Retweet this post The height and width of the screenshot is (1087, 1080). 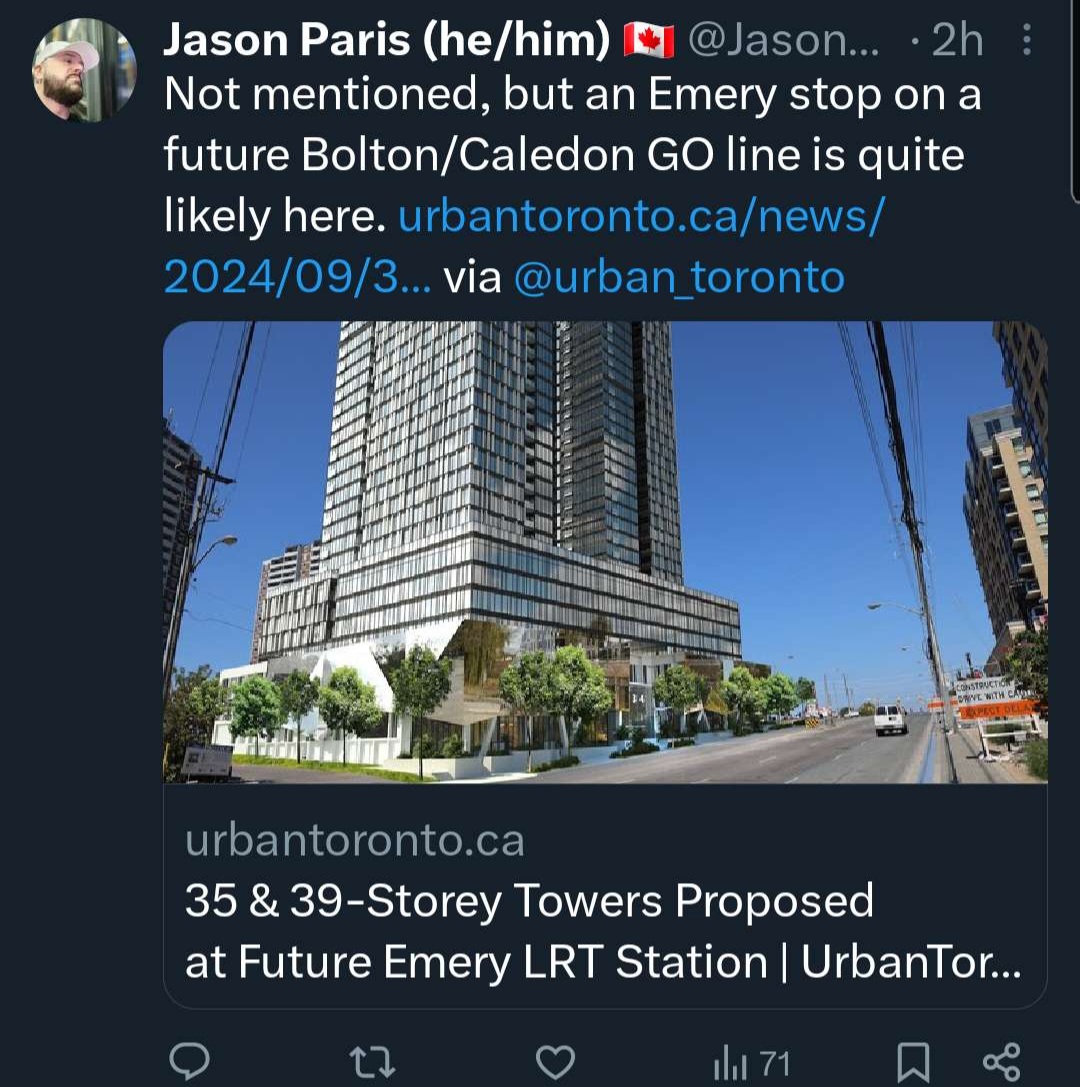click(374, 1062)
